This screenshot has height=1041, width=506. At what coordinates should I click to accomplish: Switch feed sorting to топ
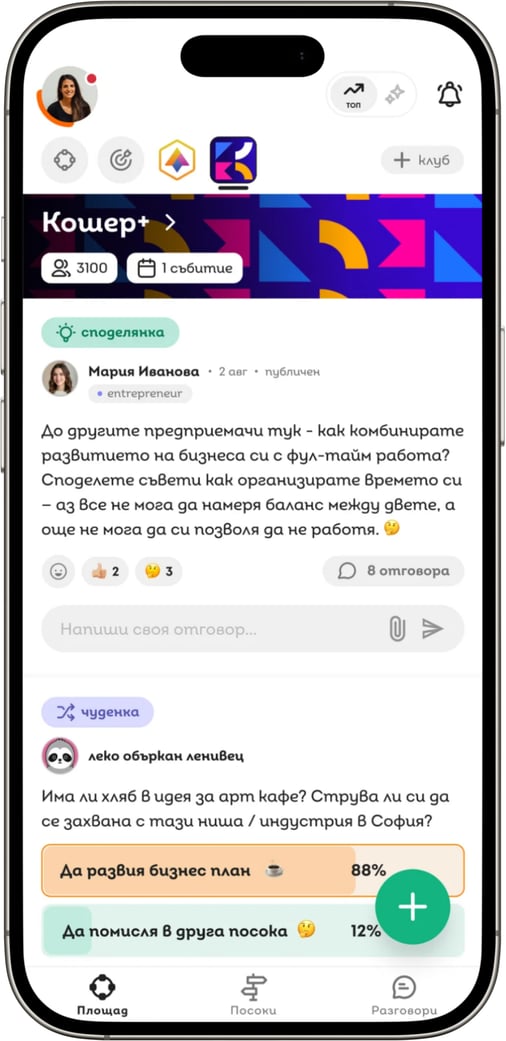click(353, 94)
